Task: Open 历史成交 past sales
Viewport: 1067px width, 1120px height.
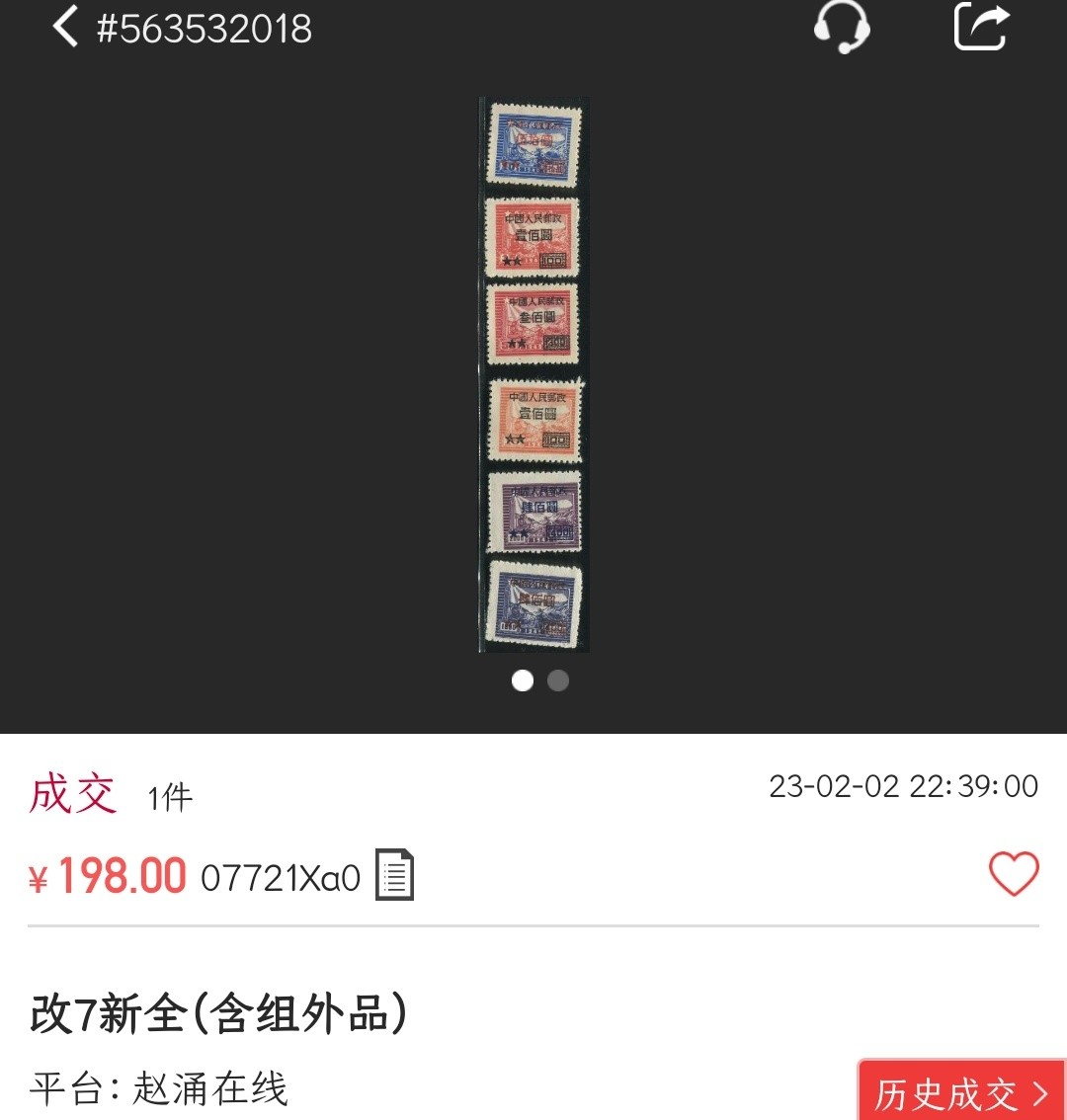Action: [960, 1092]
